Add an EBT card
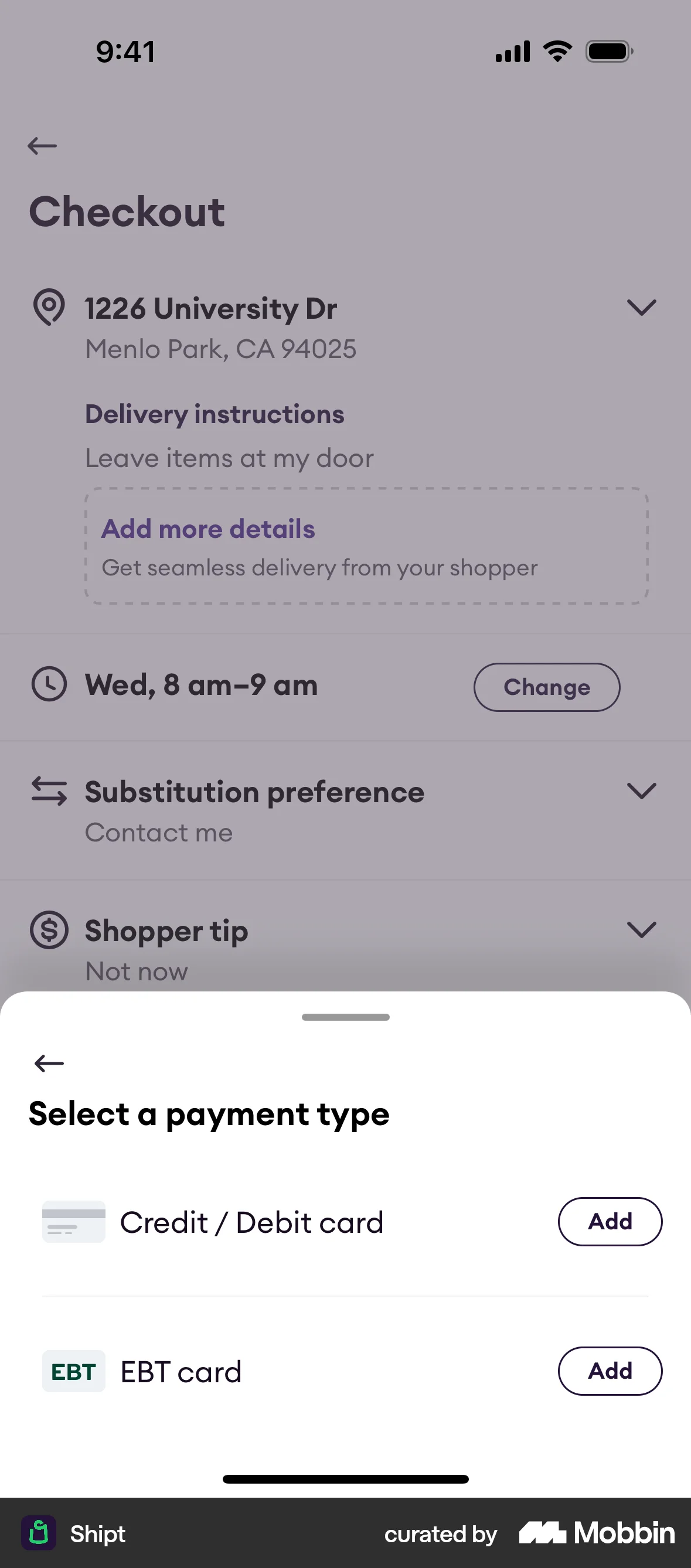 [610, 1371]
